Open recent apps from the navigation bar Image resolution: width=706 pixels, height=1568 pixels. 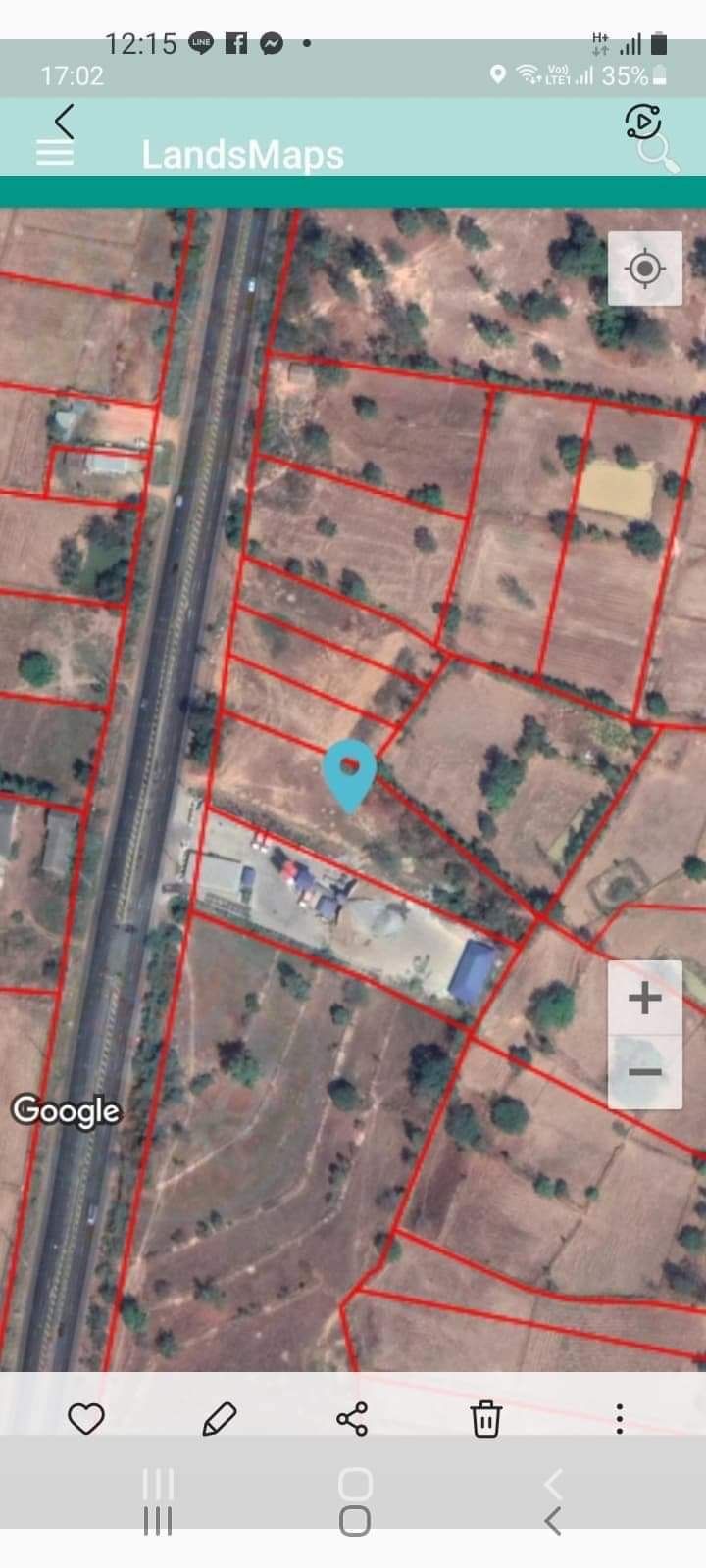(x=158, y=1520)
